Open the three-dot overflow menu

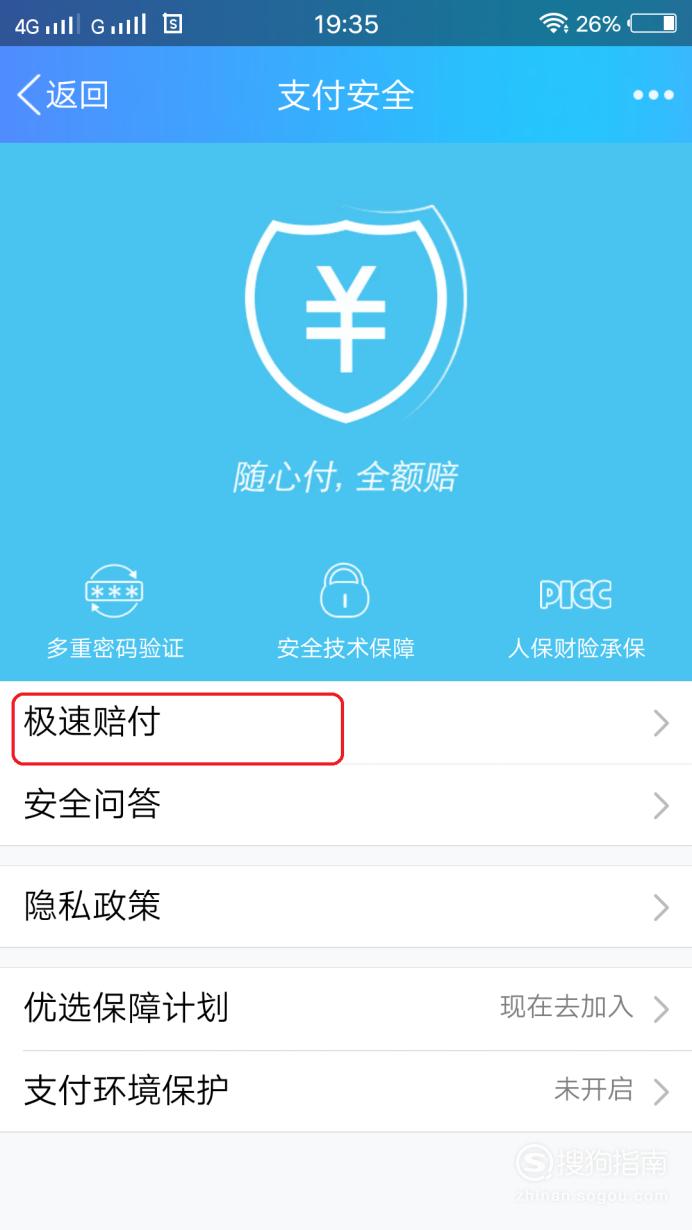click(653, 95)
